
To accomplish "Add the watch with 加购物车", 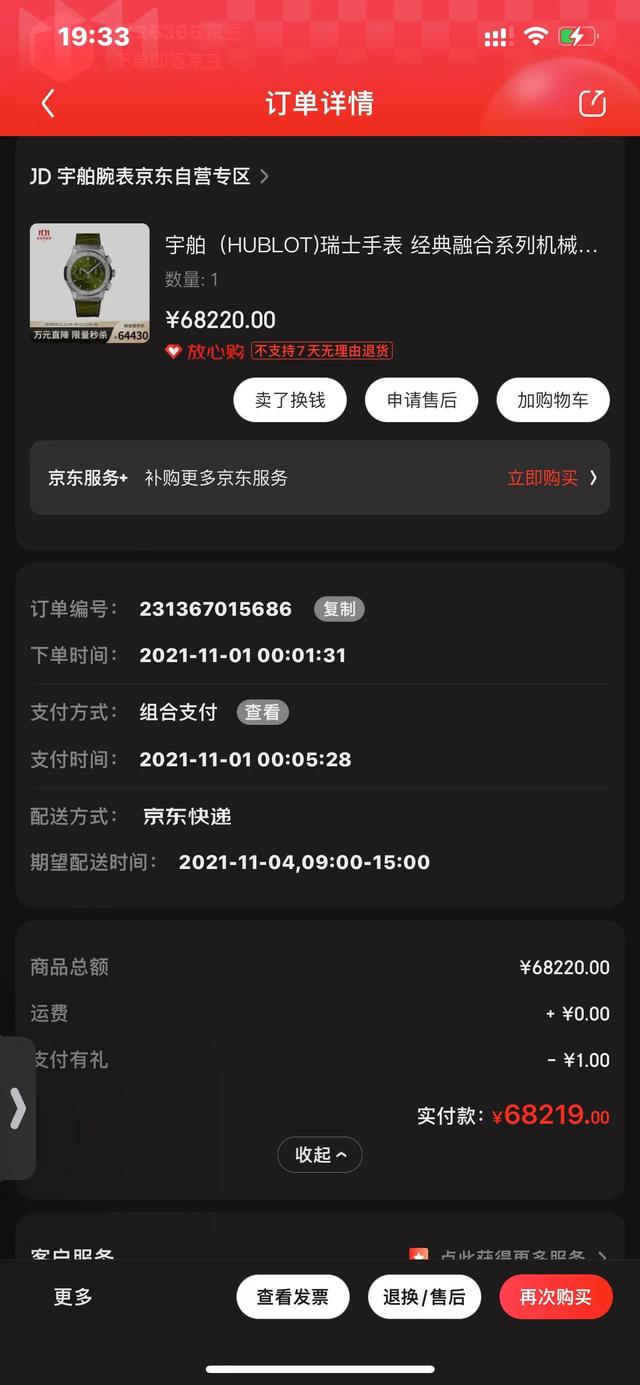I will click(552, 400).
